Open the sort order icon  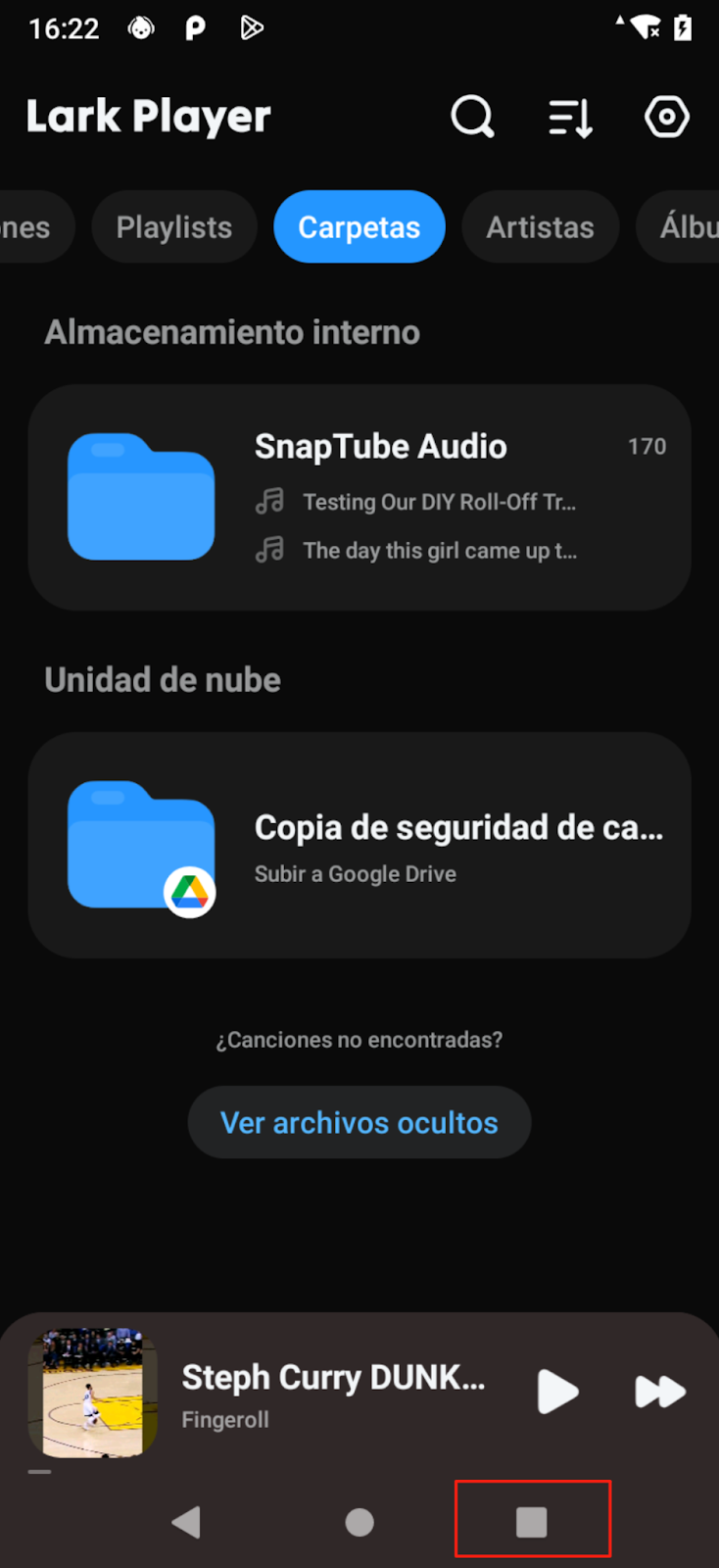pyautogui.click(x=569, y=117)
